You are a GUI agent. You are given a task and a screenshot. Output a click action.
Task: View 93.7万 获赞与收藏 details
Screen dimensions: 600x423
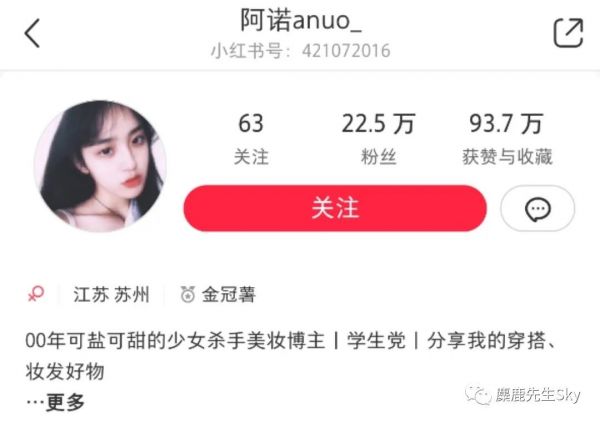point(506,139)
